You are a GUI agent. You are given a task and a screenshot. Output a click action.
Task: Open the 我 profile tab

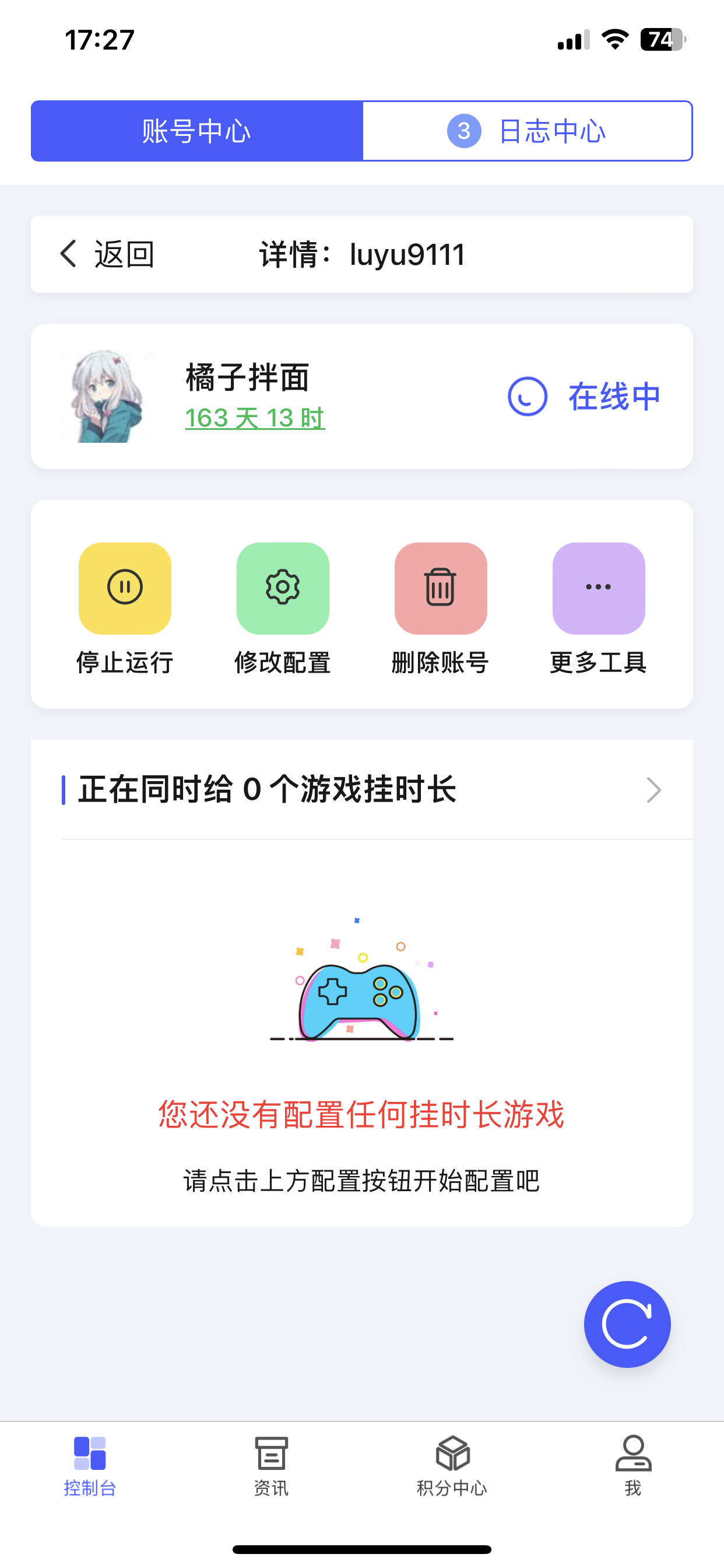point(632,1466)
